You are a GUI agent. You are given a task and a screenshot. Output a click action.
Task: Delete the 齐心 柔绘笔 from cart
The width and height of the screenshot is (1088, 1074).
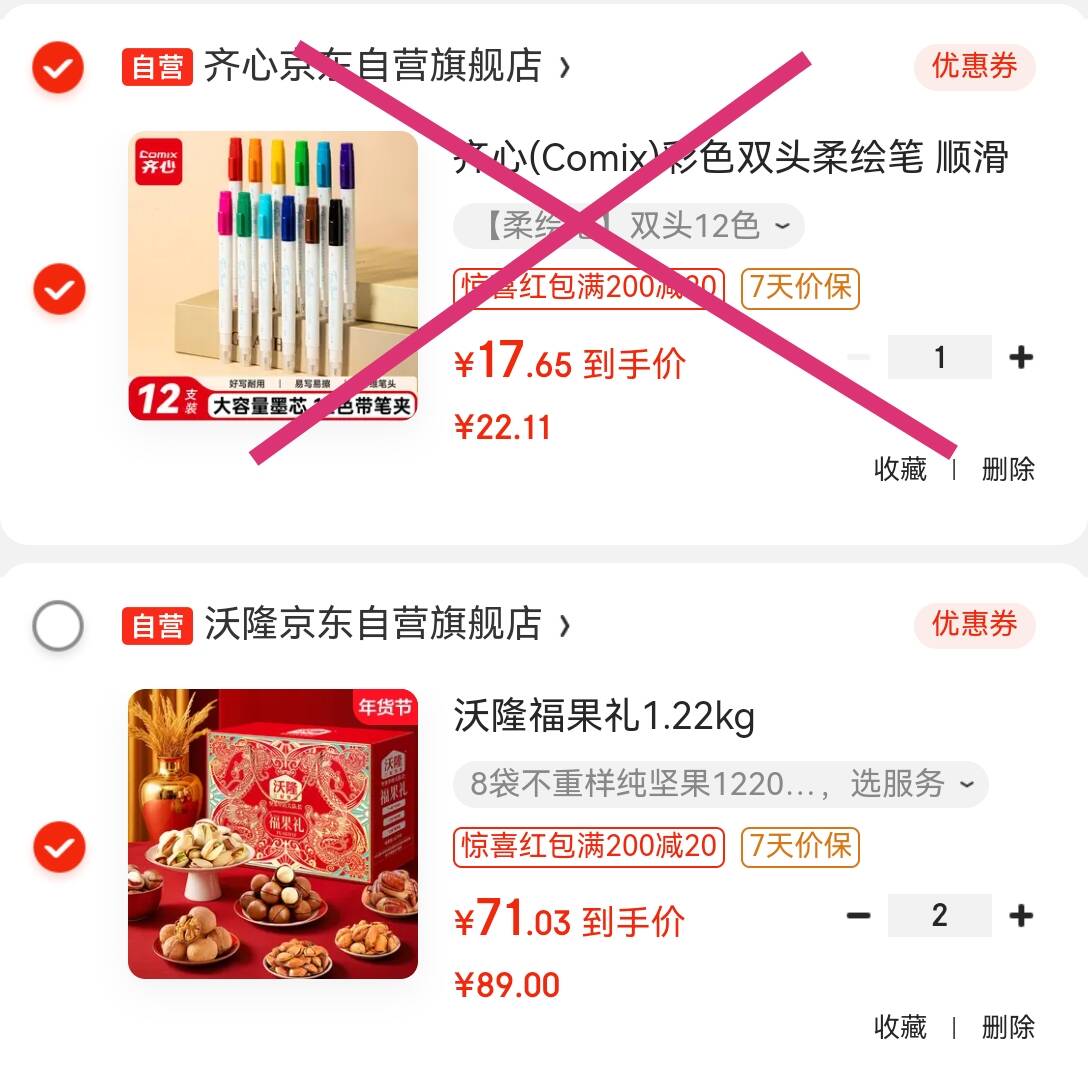coord(1008,469)
